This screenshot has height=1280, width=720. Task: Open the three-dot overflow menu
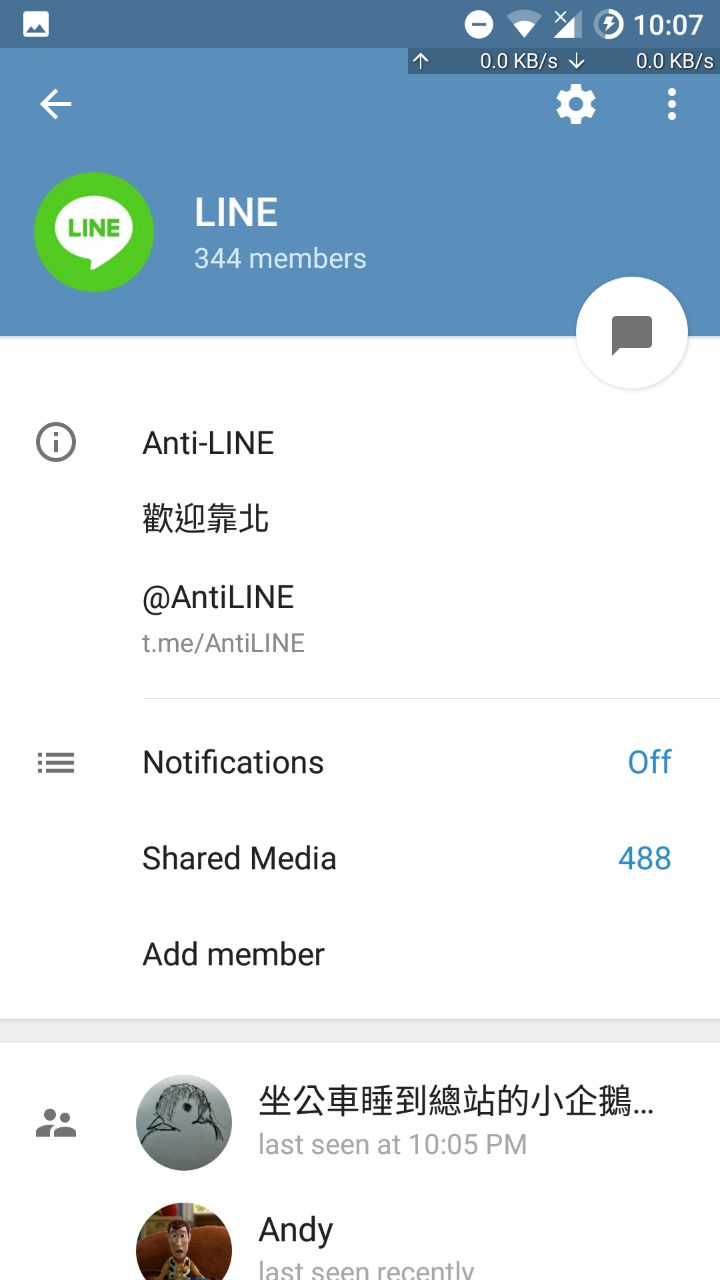tap(672, 104)
